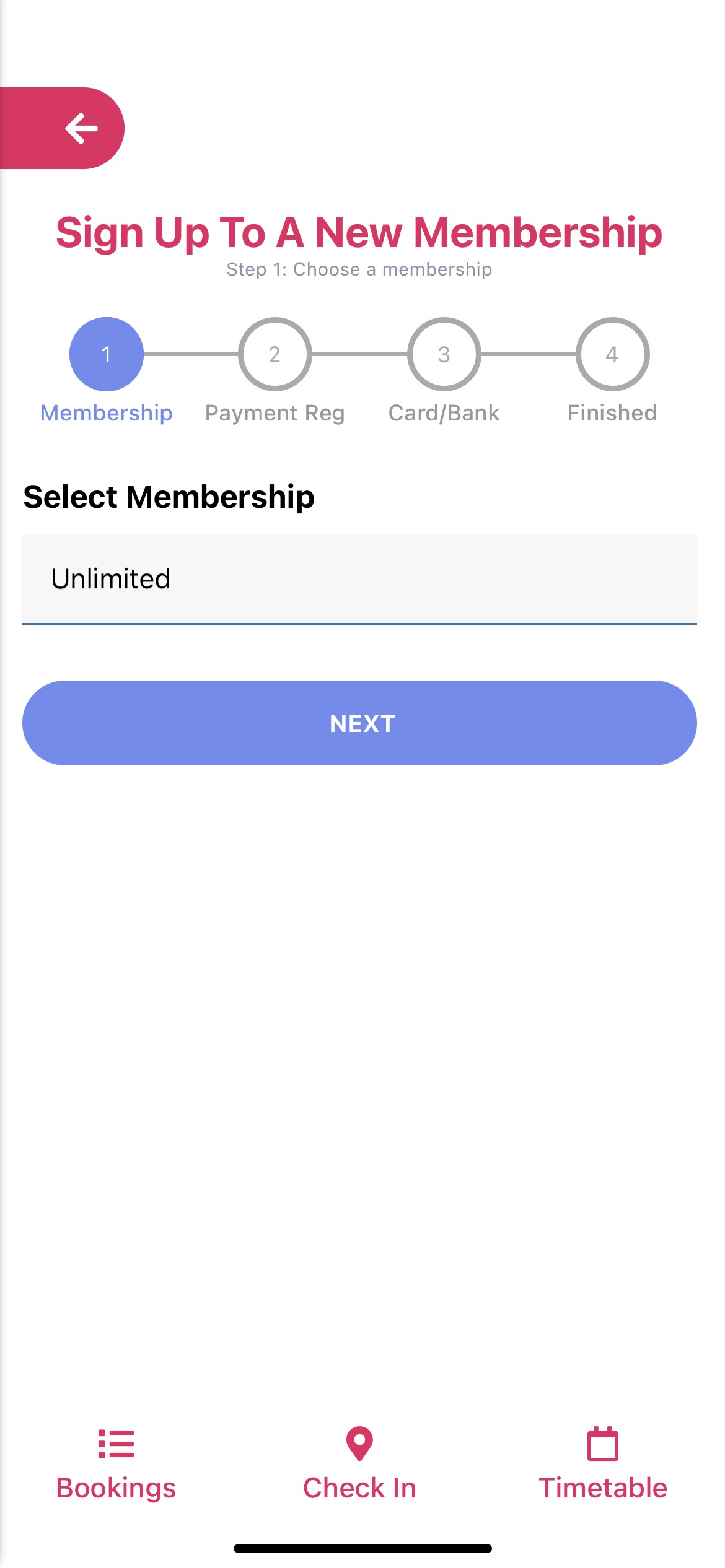Open the Timetable calendar icon
The width and height of the screenshot is (725, 1568).
click(603, 1443)
